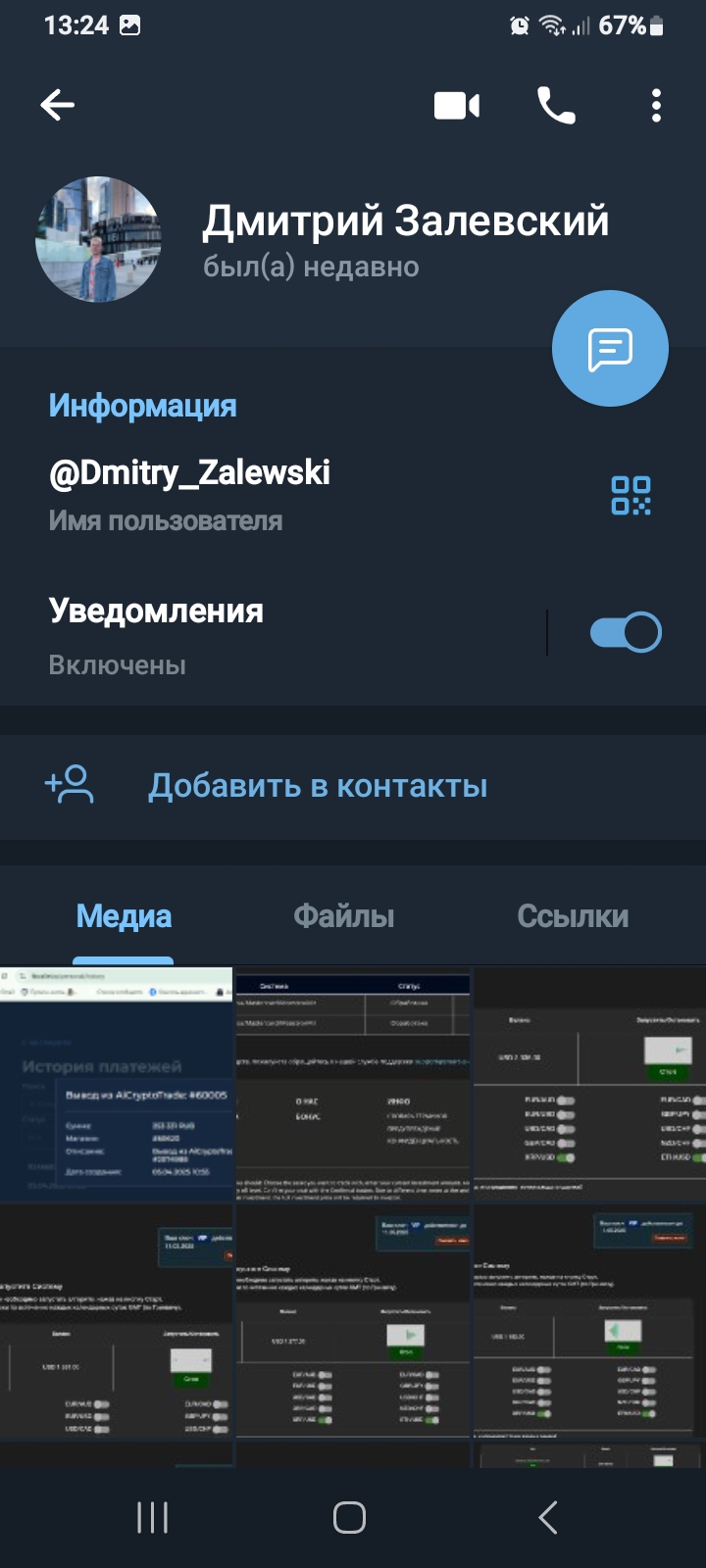This screenshot has height=1568, width=706.
Task: Start a video call with Дмитрий Залевский
Action: 457,106
